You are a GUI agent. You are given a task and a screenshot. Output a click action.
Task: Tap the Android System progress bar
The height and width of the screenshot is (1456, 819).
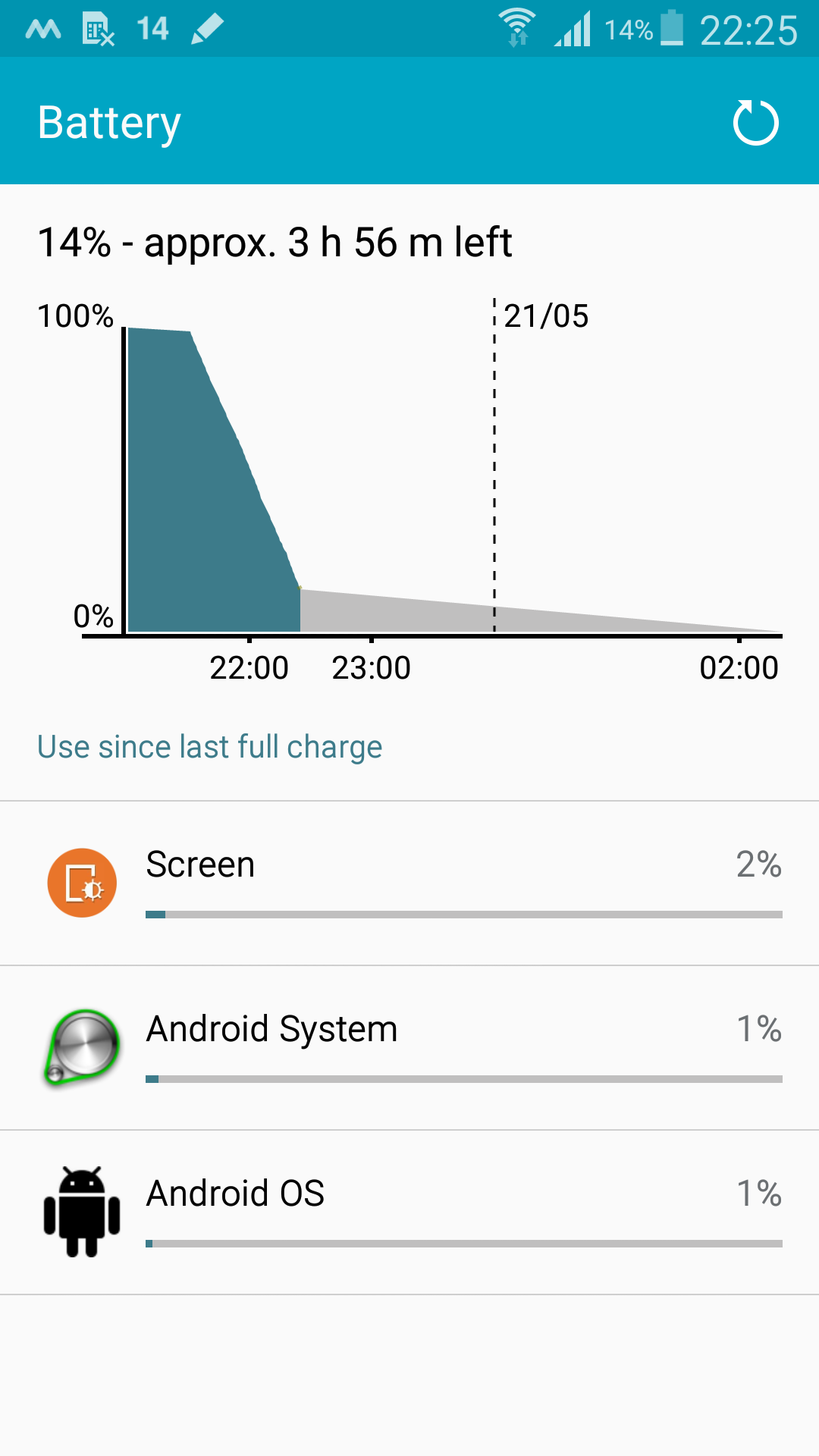click(464, 1080)
